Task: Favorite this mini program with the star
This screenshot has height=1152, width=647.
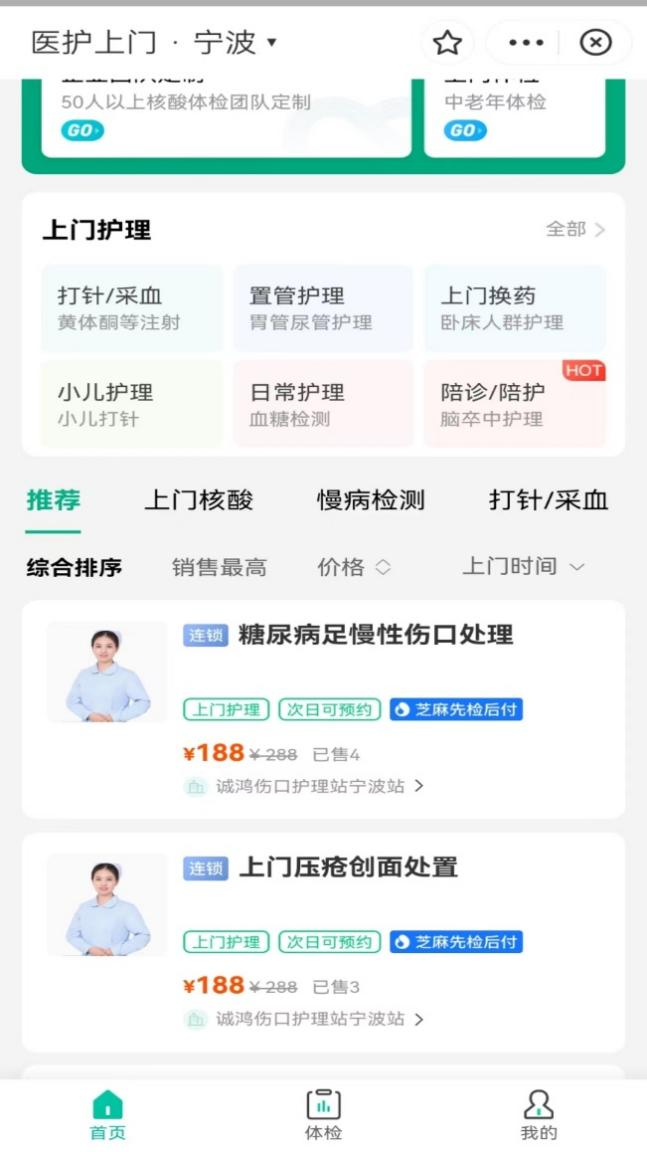Action: tap(447, 43)
